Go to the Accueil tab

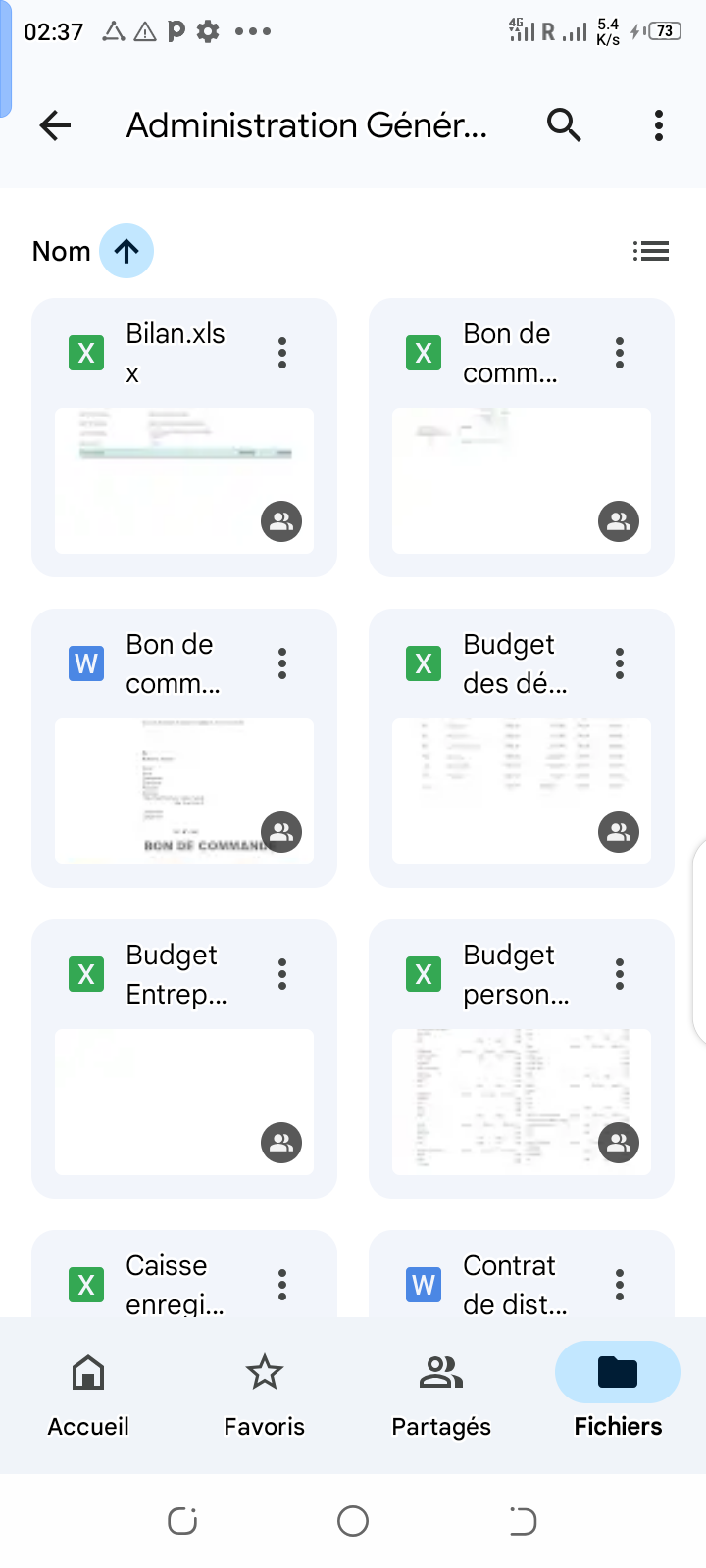coord(88,1396)
